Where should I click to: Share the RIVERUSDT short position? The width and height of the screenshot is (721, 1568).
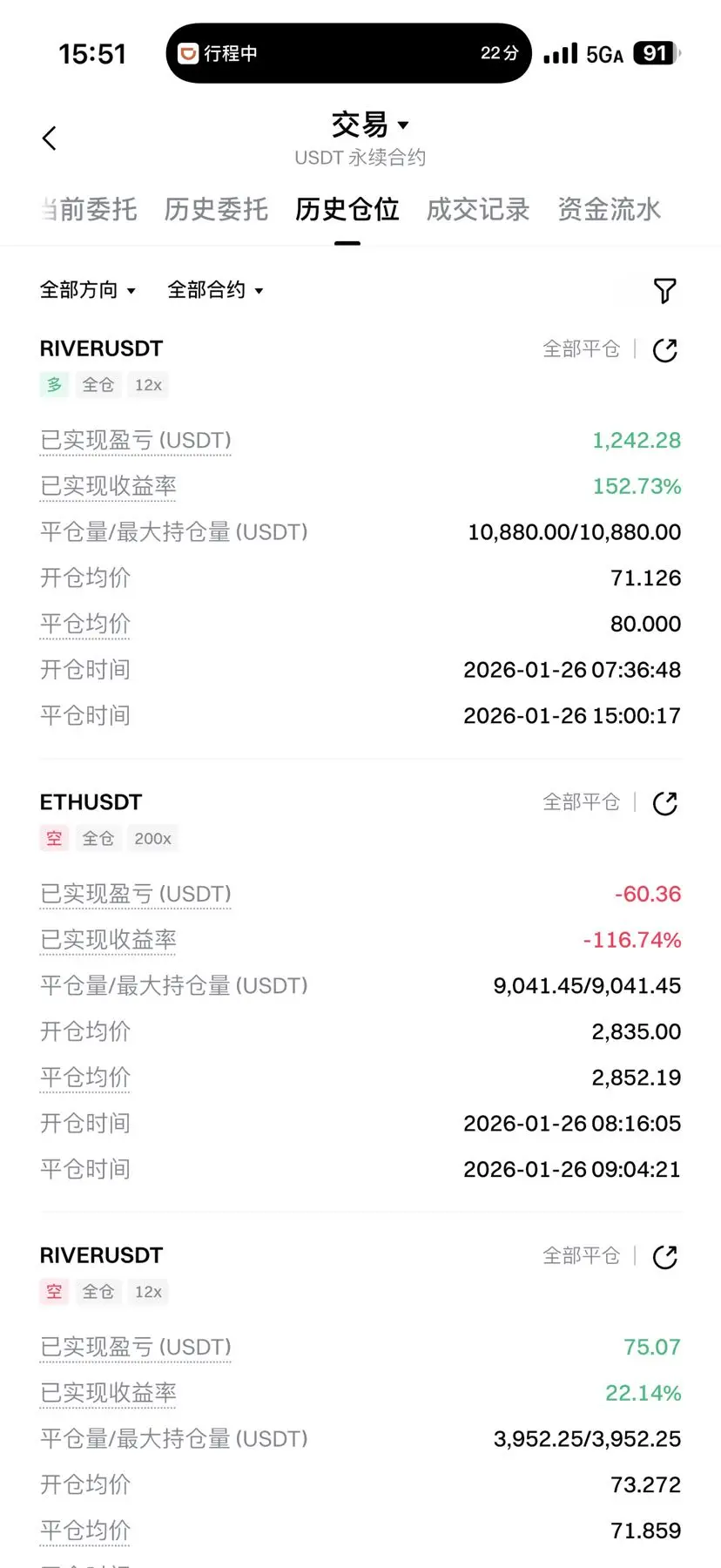tap(664, 1257)
